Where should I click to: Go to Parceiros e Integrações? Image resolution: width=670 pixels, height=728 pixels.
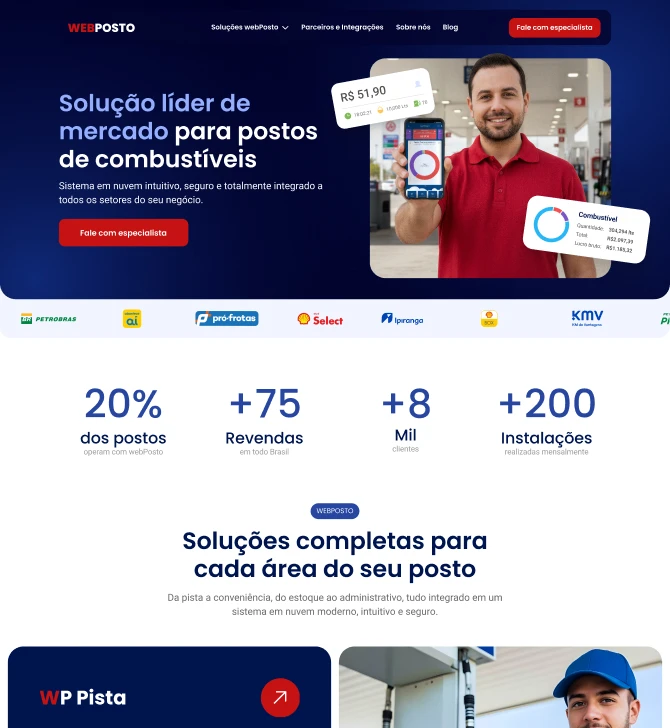click(x=342, y=28)
